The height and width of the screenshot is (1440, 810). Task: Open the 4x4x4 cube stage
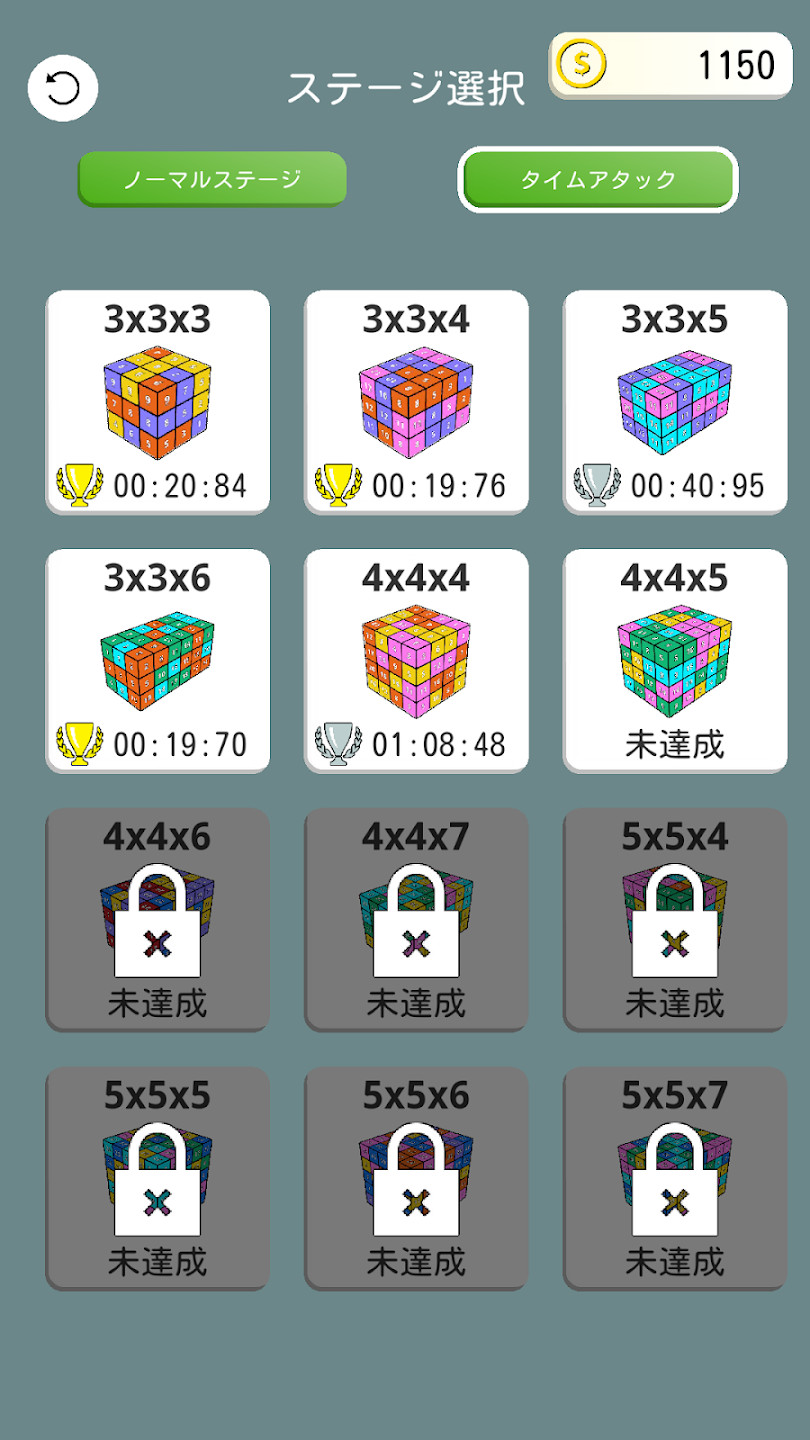click(x=416, y=660)
